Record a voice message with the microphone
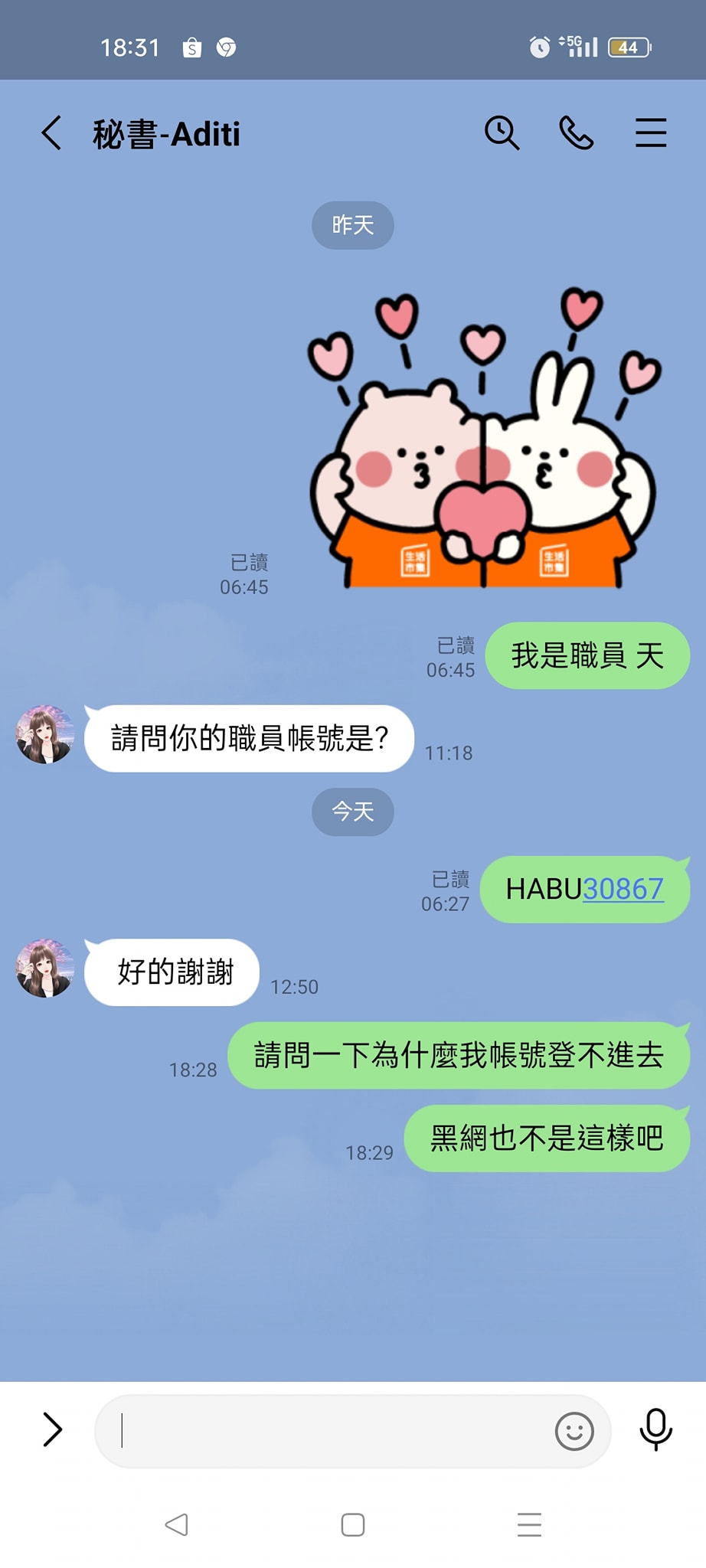The height and width of the screenshot is (1568, 706). pos(655,1429)
